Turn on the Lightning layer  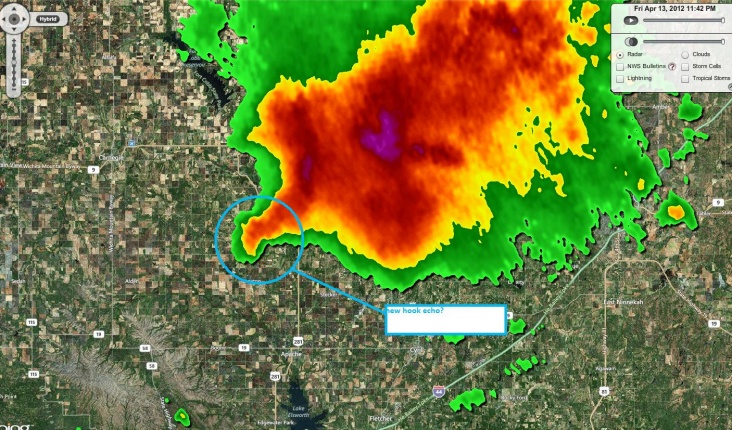(620, 78)
